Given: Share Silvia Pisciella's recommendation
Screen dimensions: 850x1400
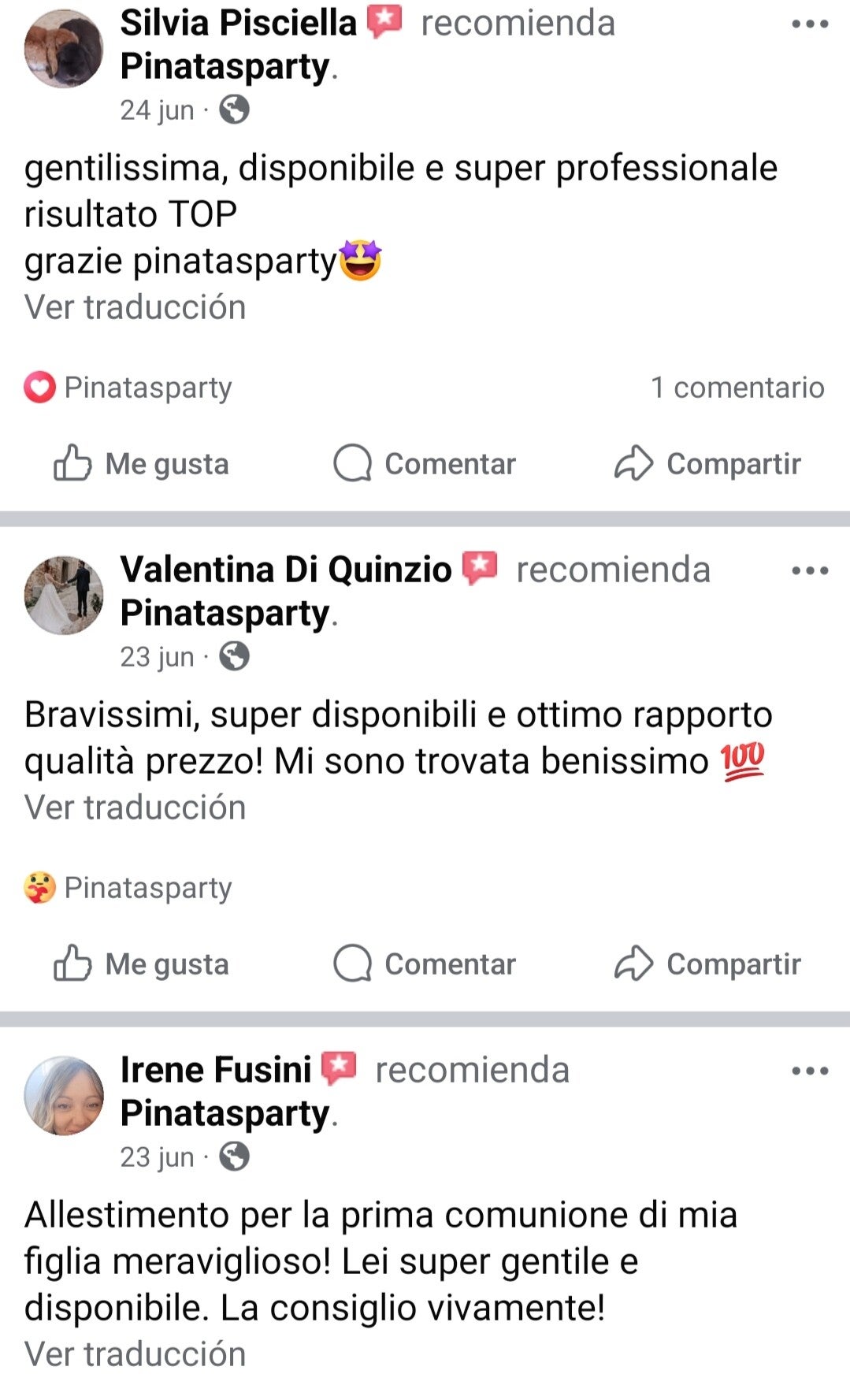Looking at the screenshot, I should click(x=707, y=463).
